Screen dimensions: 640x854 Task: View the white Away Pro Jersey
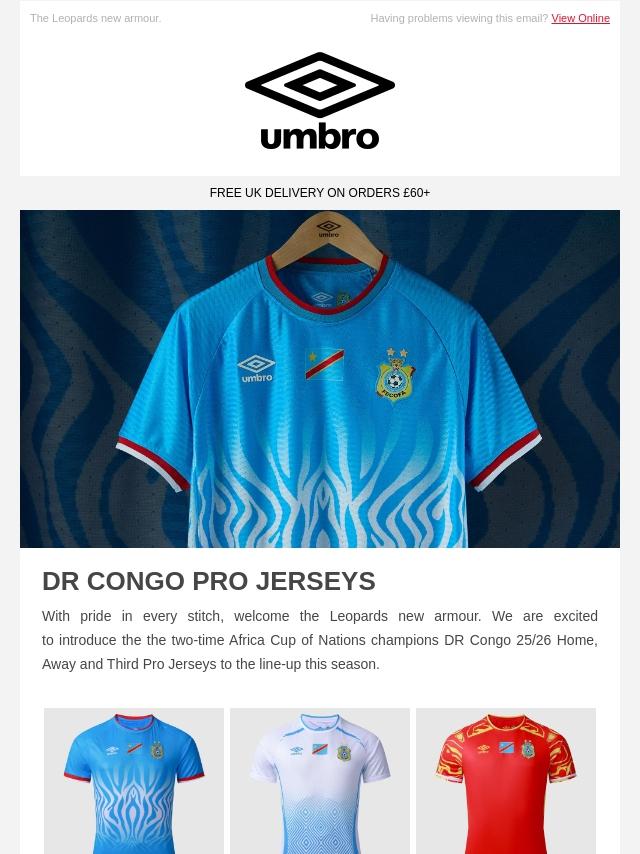pos(320,781)
